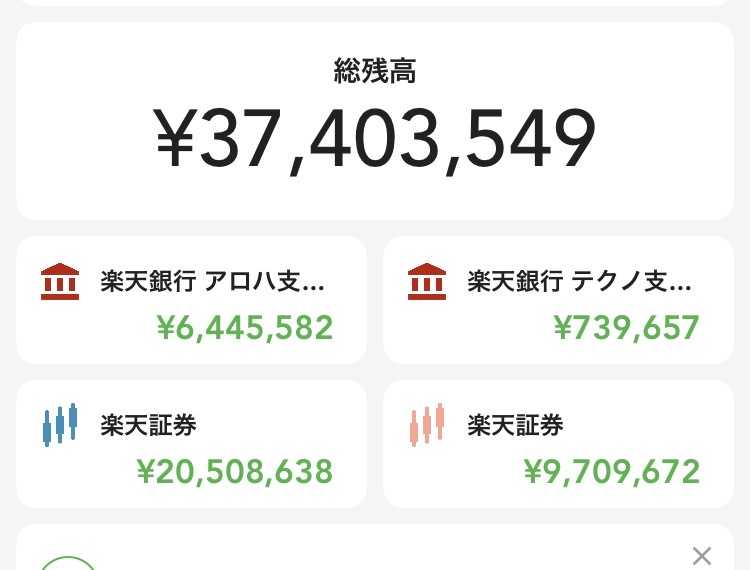
Task: Open the 楽天銀行 アロハ支店 account card
Action: 191,300
